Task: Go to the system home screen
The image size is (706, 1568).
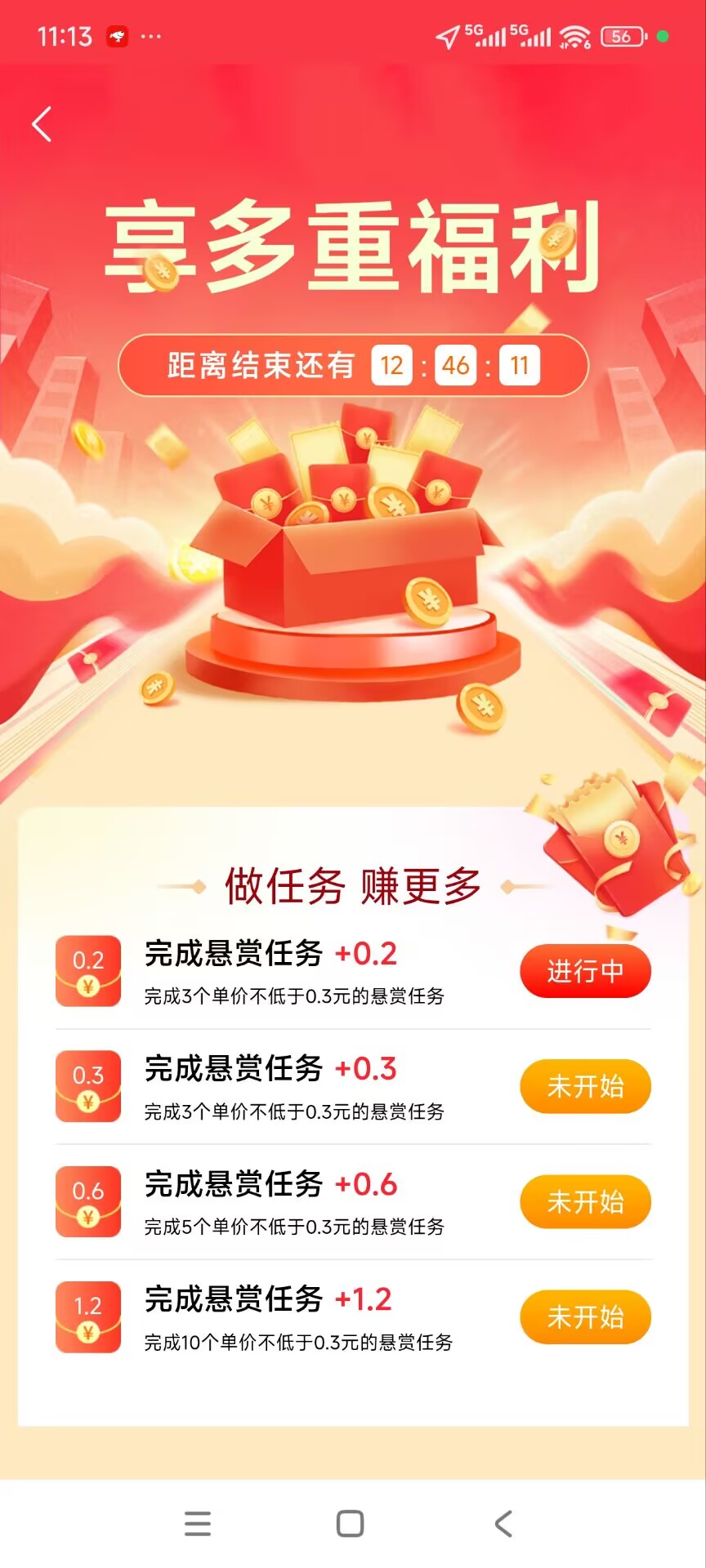Action: pos(351,1524)
